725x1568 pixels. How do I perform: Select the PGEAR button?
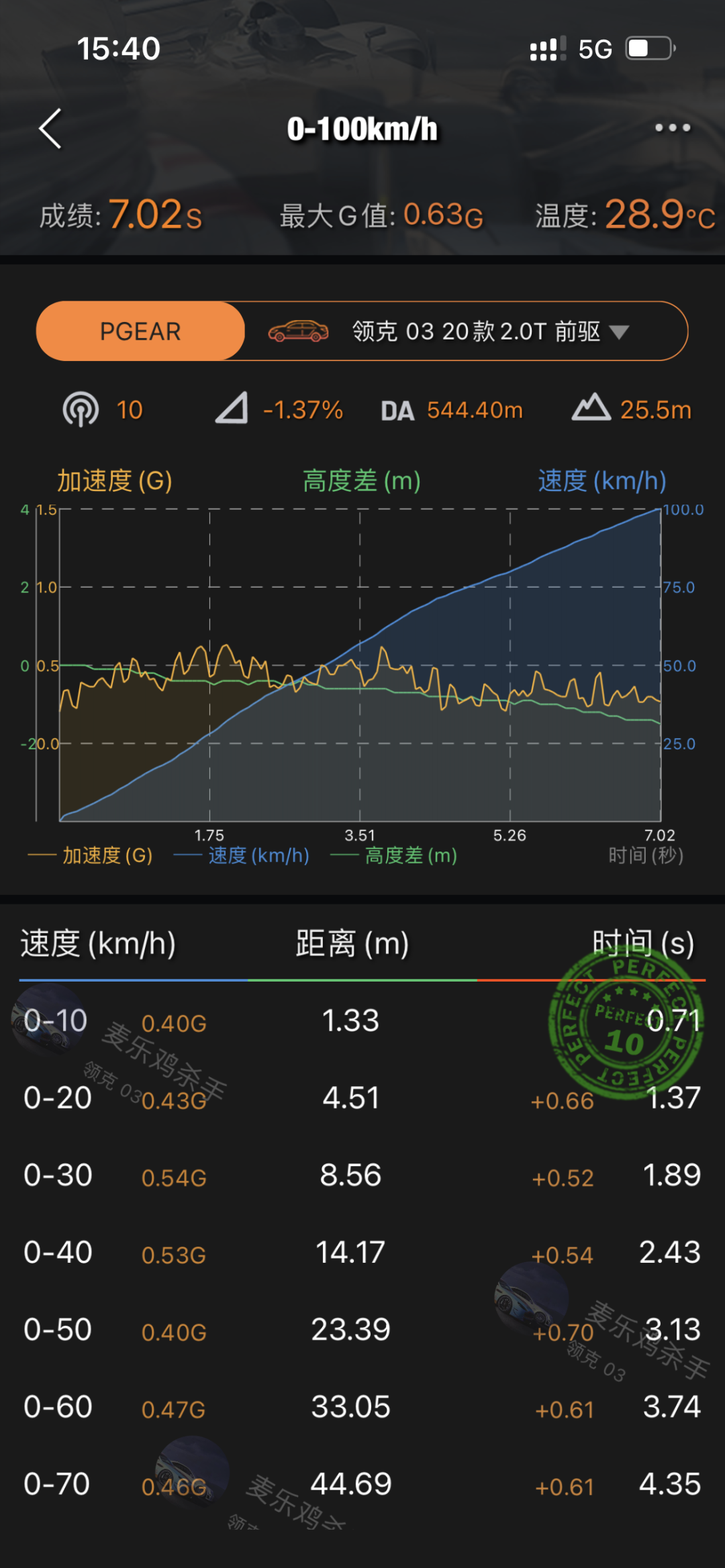[140, 331]
